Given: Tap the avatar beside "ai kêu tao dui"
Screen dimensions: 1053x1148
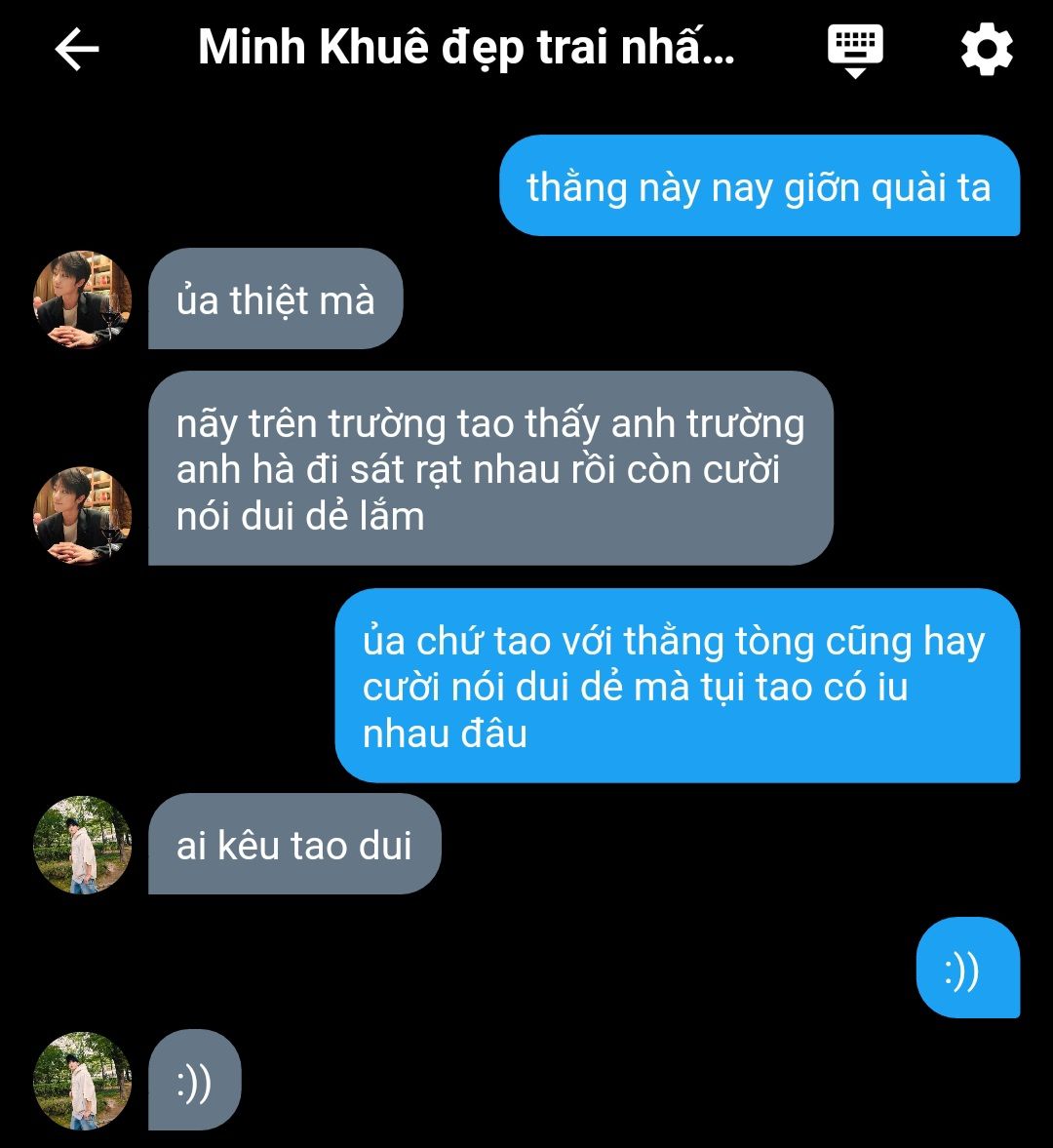Looking at the screenshot, I should click(83, 845).
